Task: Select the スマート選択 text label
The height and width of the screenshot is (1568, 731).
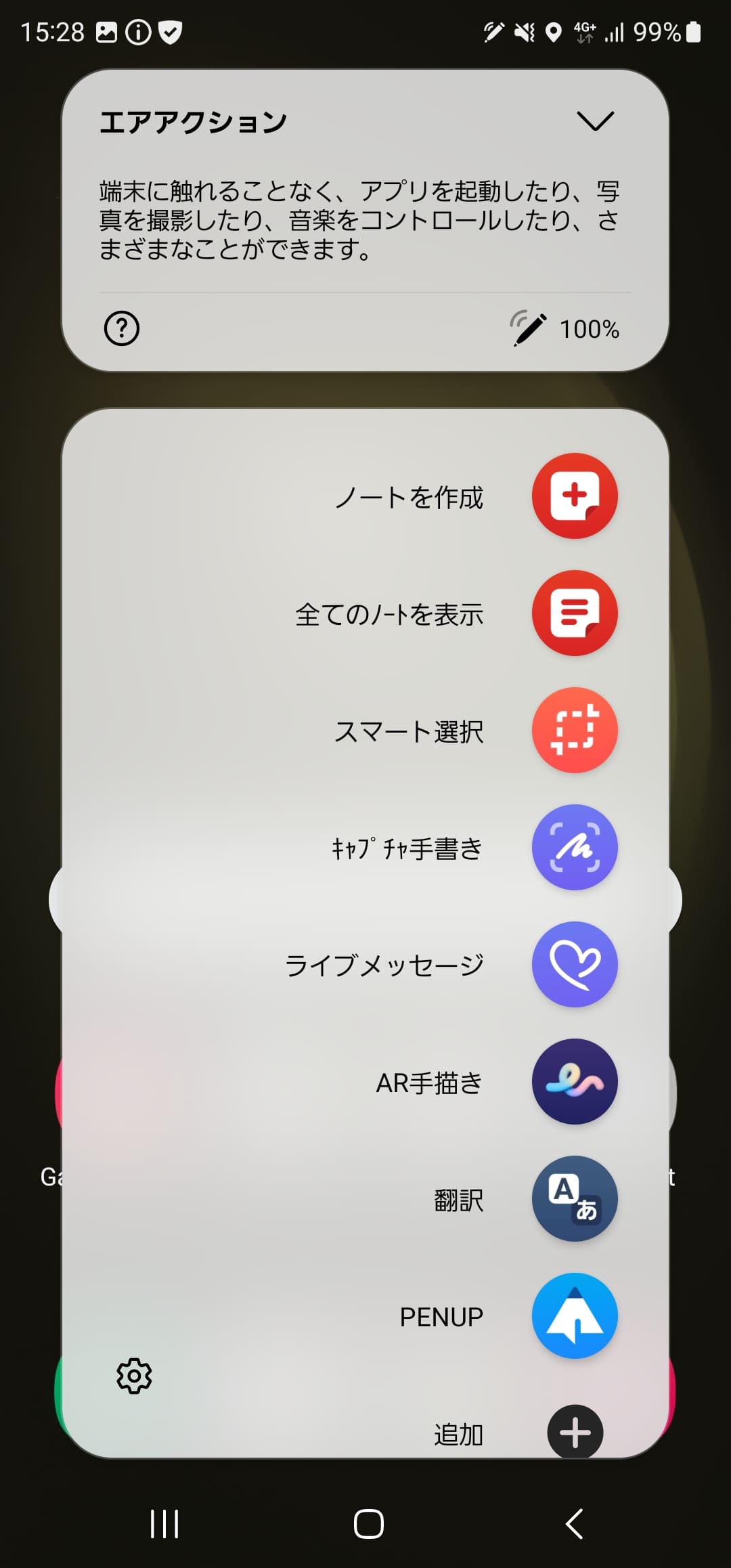Action: click(409, 731)
